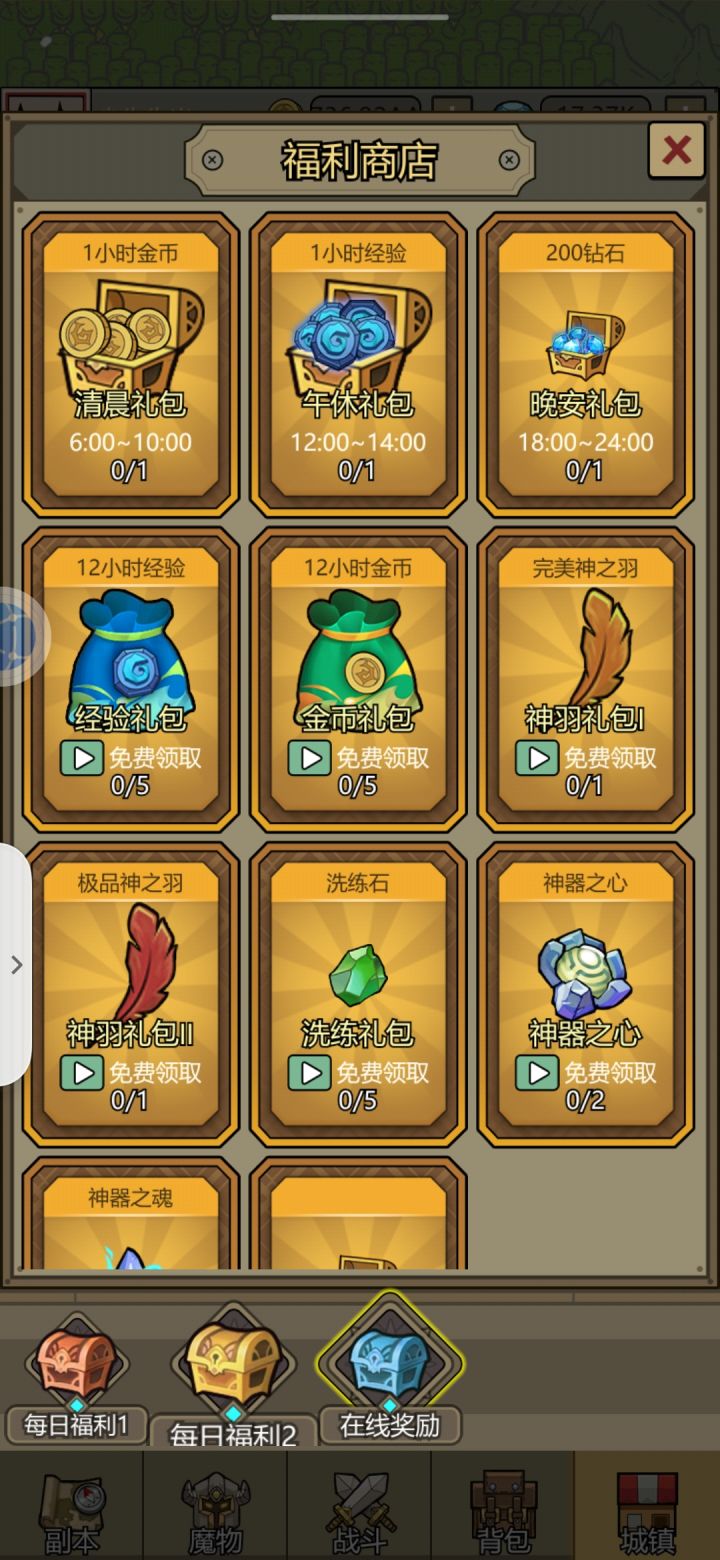Select the 战斗 crossed swords icon
The width and height of the screenshot is (720, 1560).
[x=360, y=1510]
